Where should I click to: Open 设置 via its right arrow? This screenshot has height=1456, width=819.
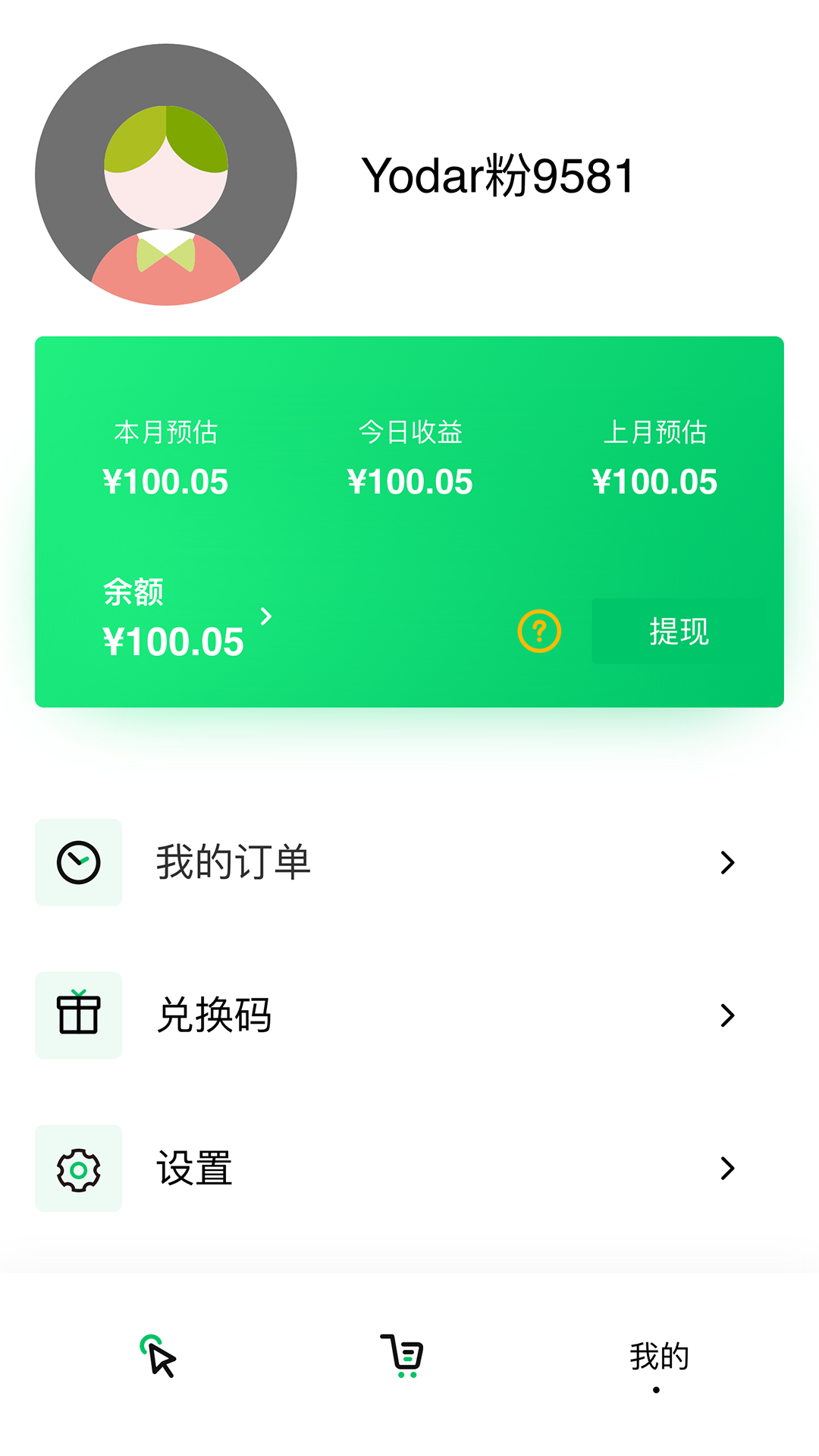pos(727,1168)
